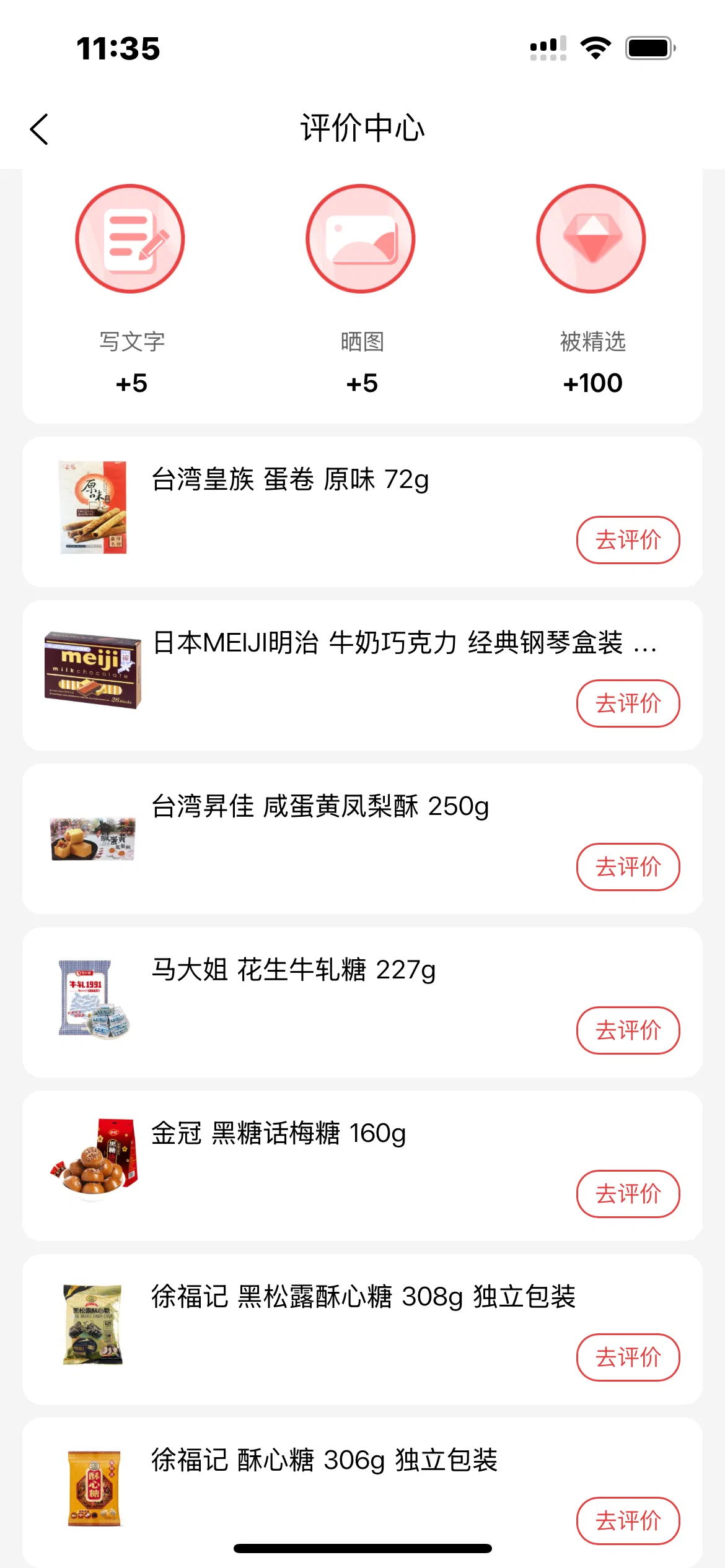Open the 黑糖话梅糖 product image

(x=94, y=1159)
